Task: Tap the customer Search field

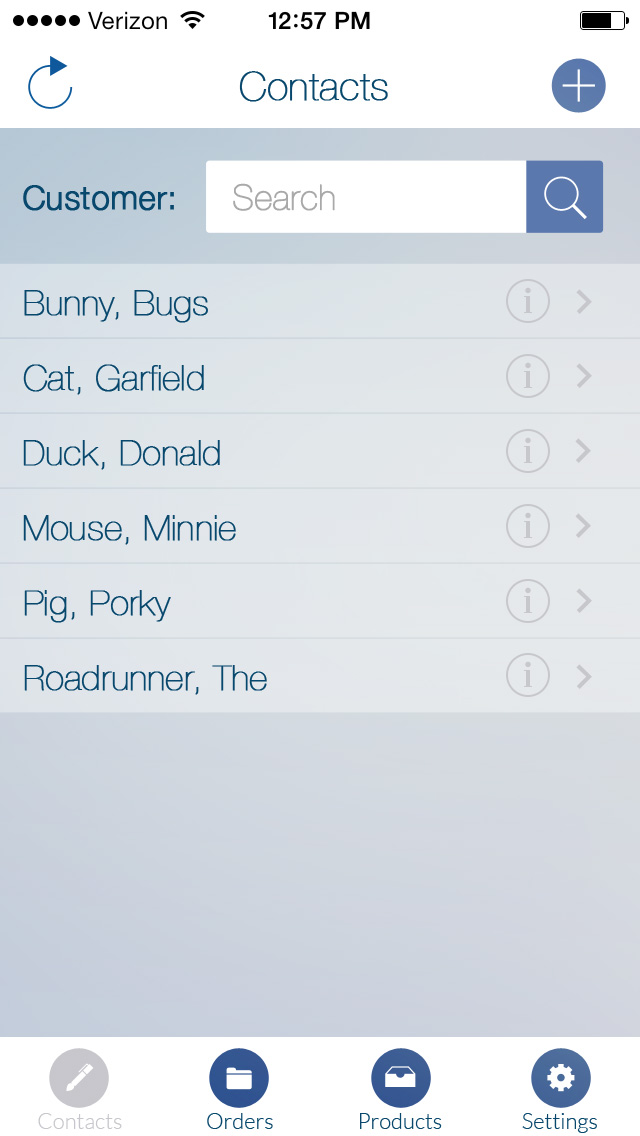Action: coord(366,197)
